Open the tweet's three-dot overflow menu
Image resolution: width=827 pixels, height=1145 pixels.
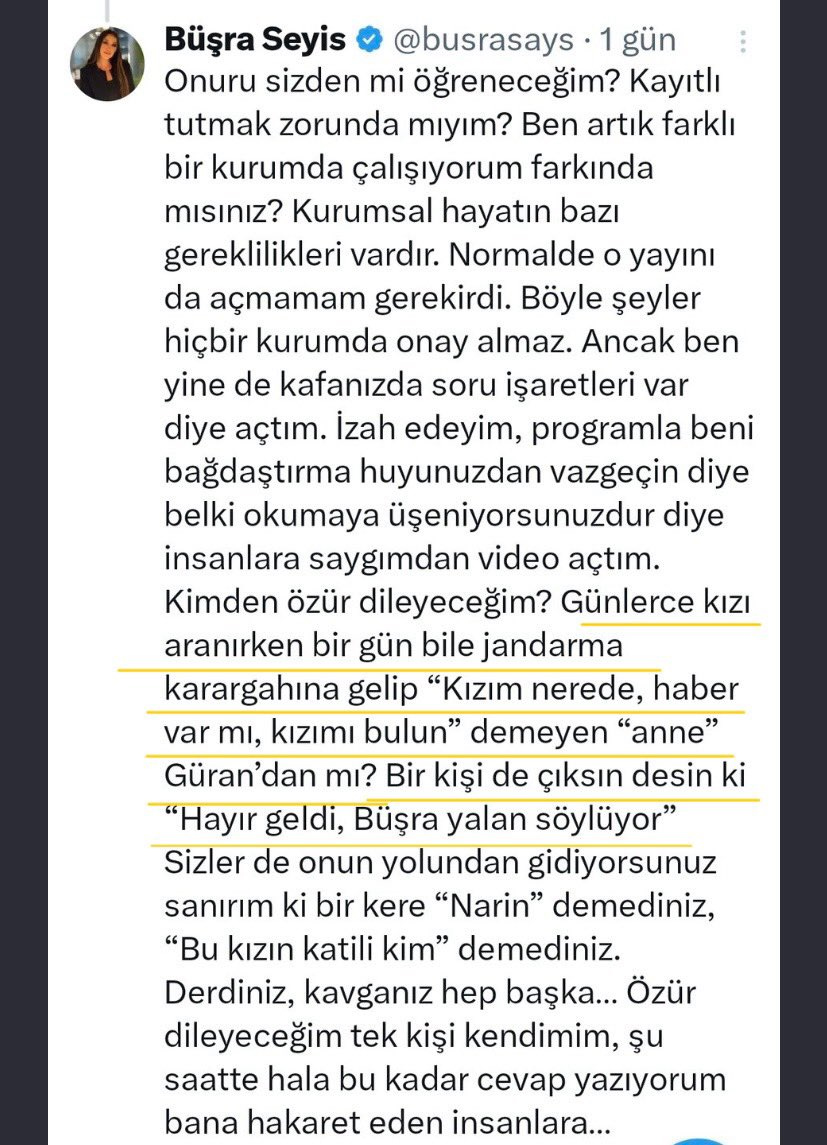tap(743, 41)
